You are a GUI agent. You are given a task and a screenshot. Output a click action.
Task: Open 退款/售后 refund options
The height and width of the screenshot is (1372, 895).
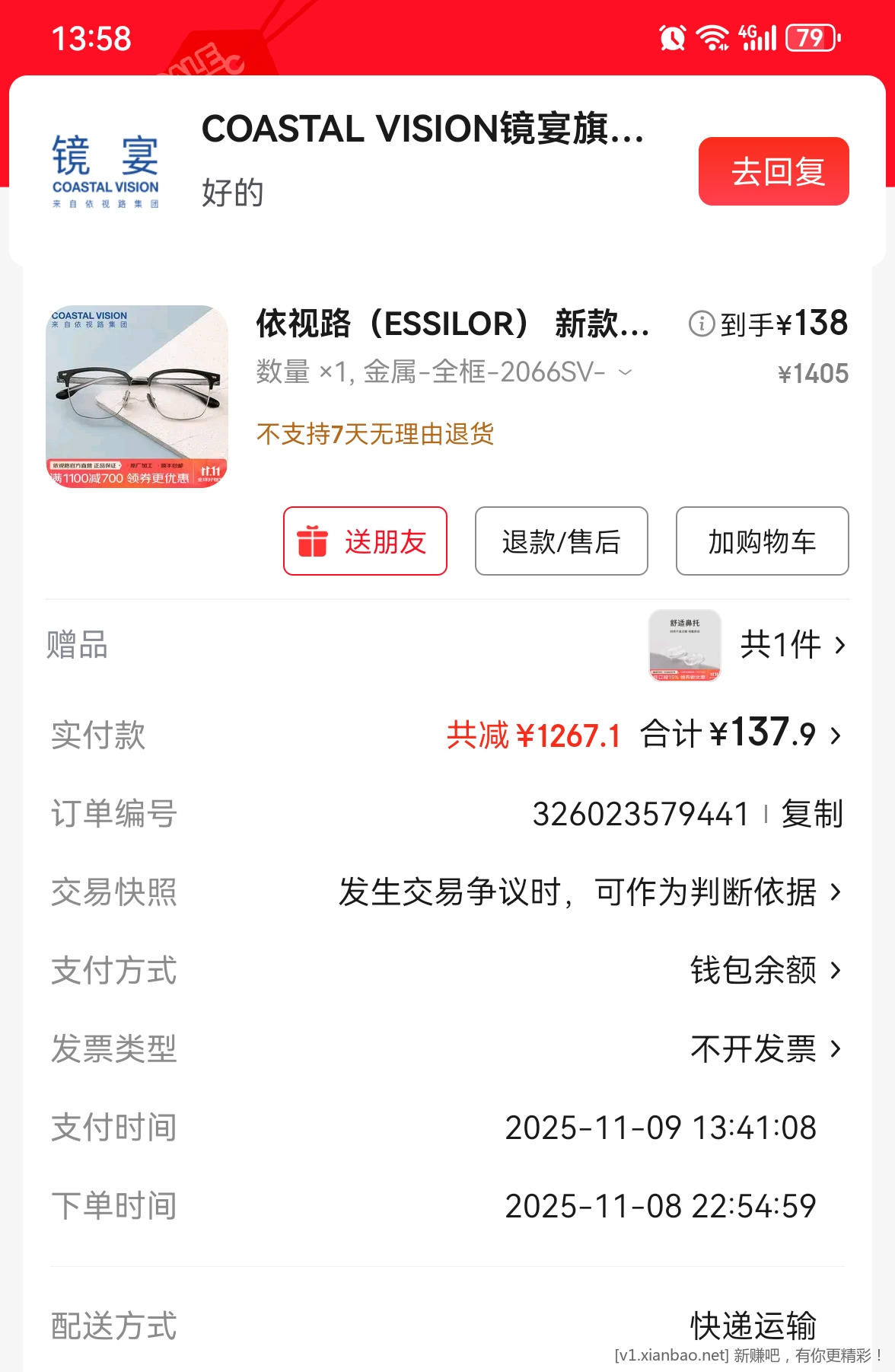pos(561,541)
